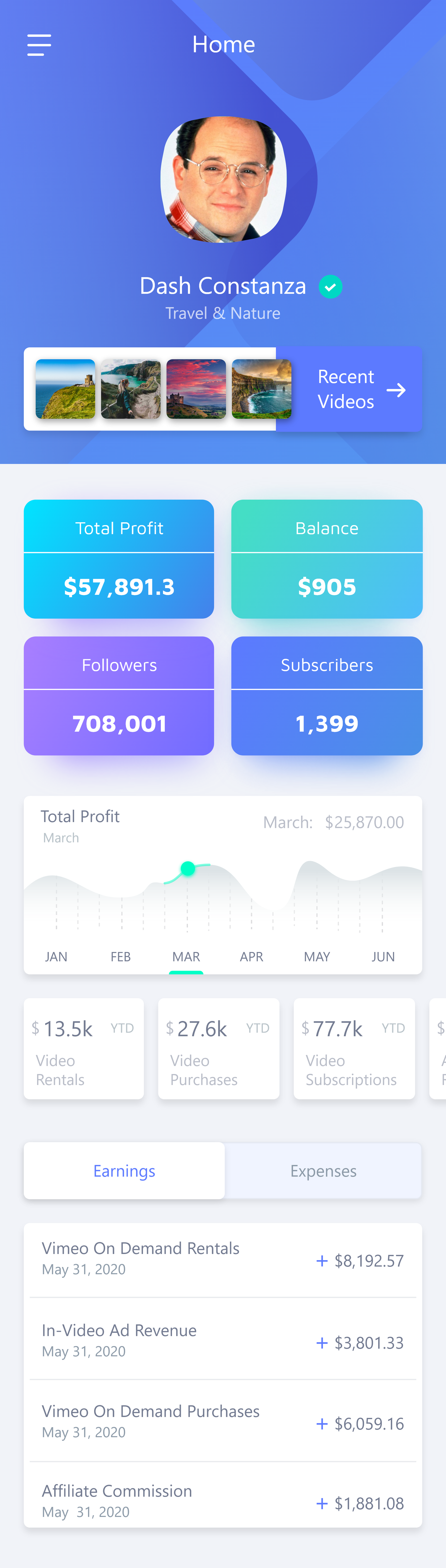Switch to the Earnings tab
Image resolution: width=446 pixels, height=1568 pixels.
(124, 1171)
